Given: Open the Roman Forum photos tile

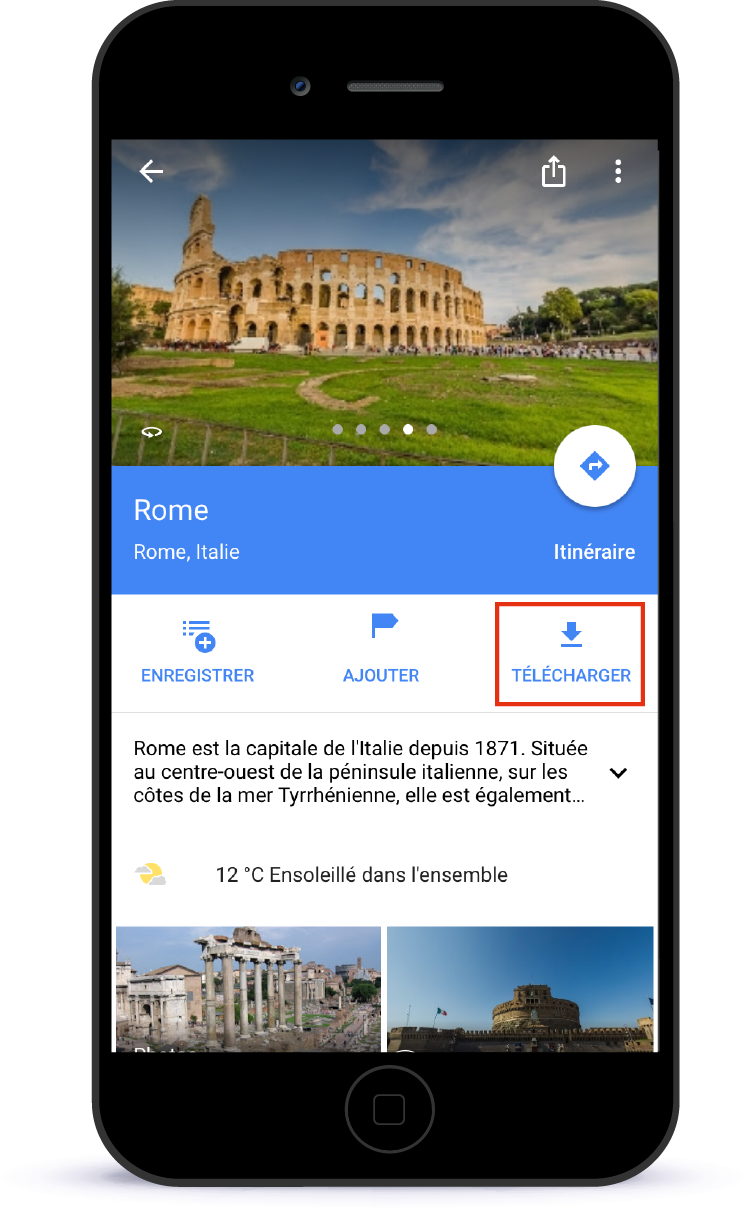Looking at the screenshot, I should pos(248,989).
